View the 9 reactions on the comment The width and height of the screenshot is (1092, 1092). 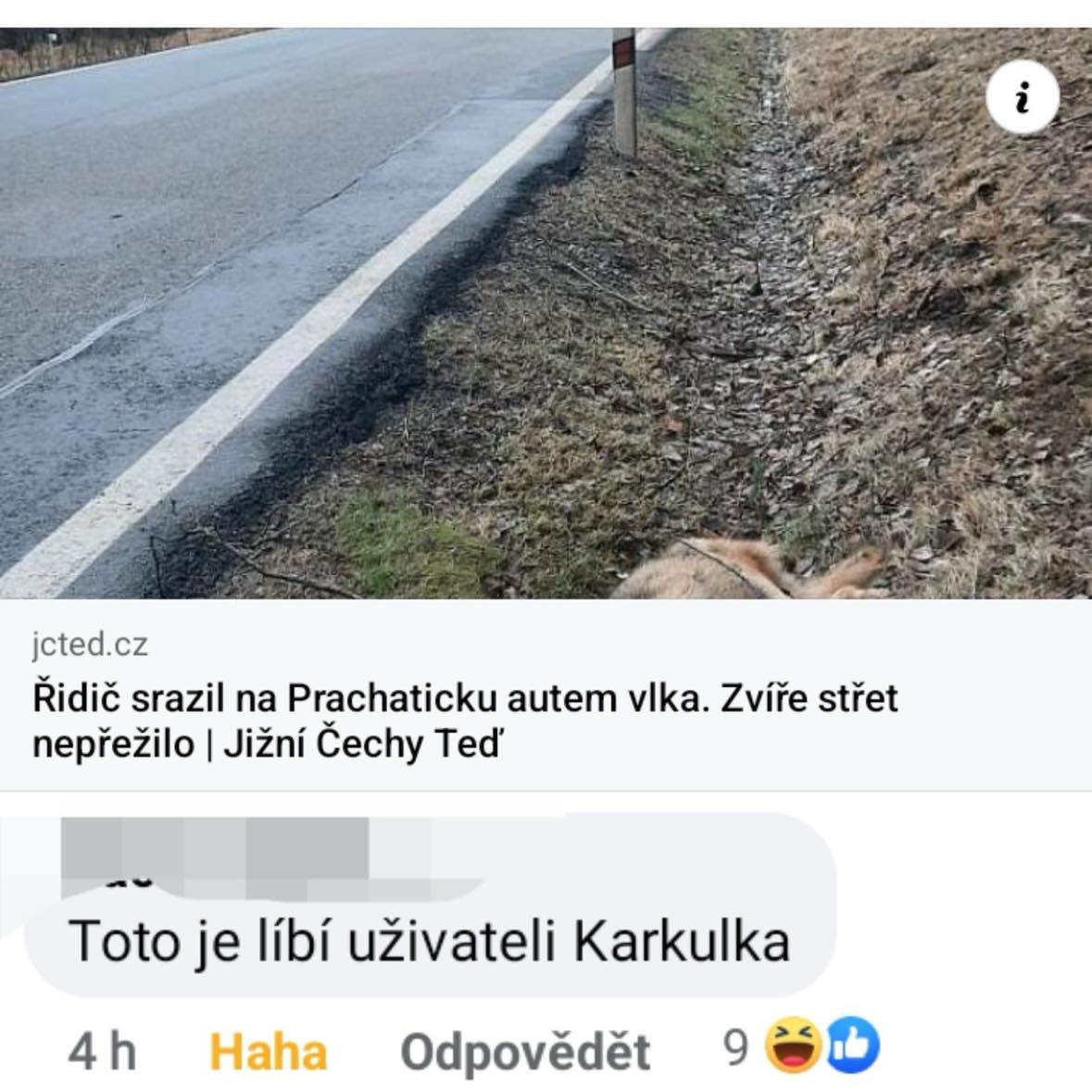click(802, 1048)
